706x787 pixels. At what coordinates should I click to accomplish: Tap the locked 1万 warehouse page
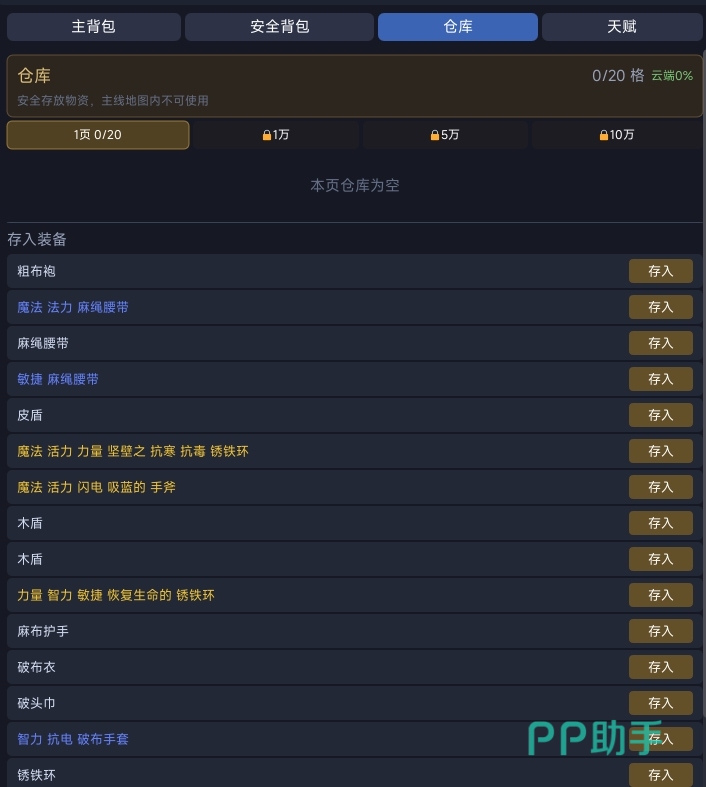[x=276, y=135]
